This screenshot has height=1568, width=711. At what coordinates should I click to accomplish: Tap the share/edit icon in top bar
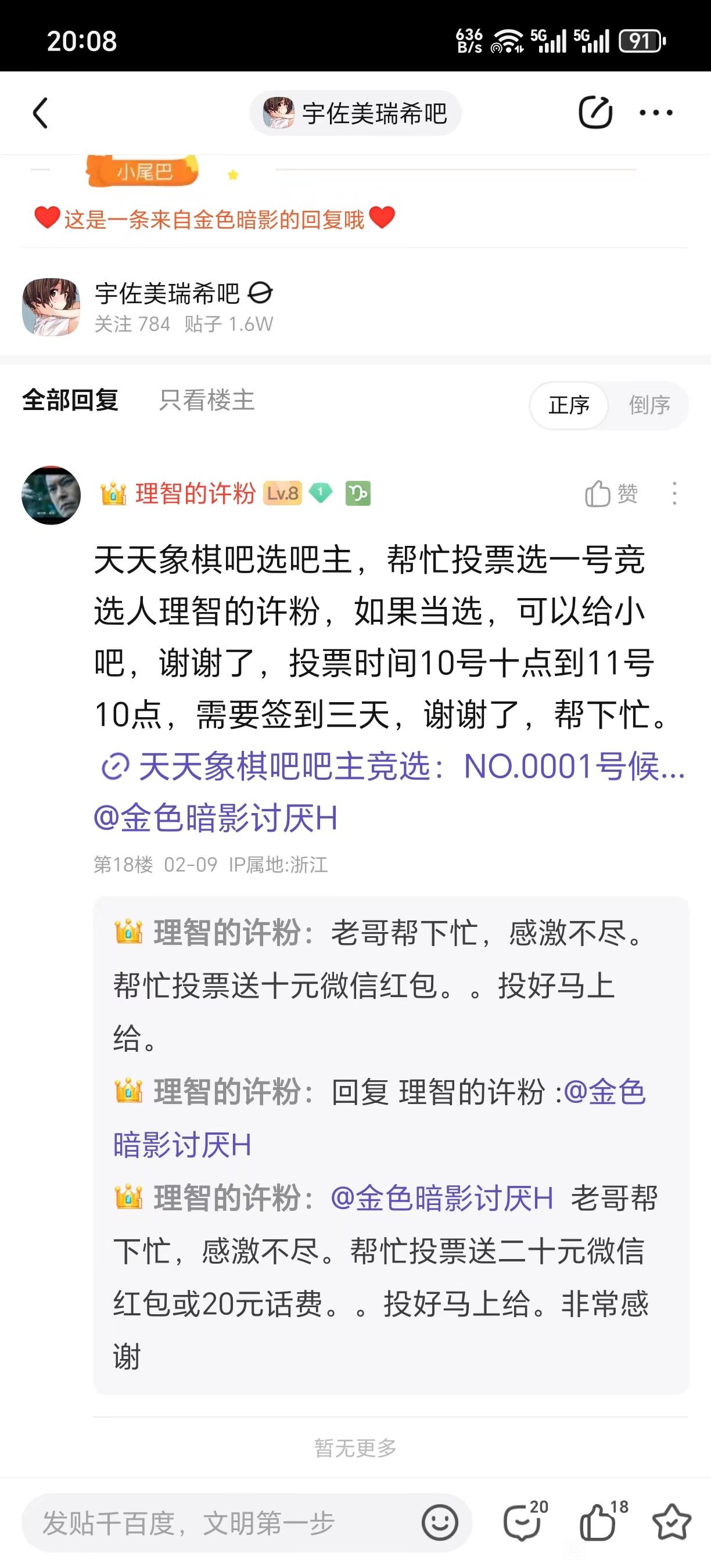tap(595, 113)
